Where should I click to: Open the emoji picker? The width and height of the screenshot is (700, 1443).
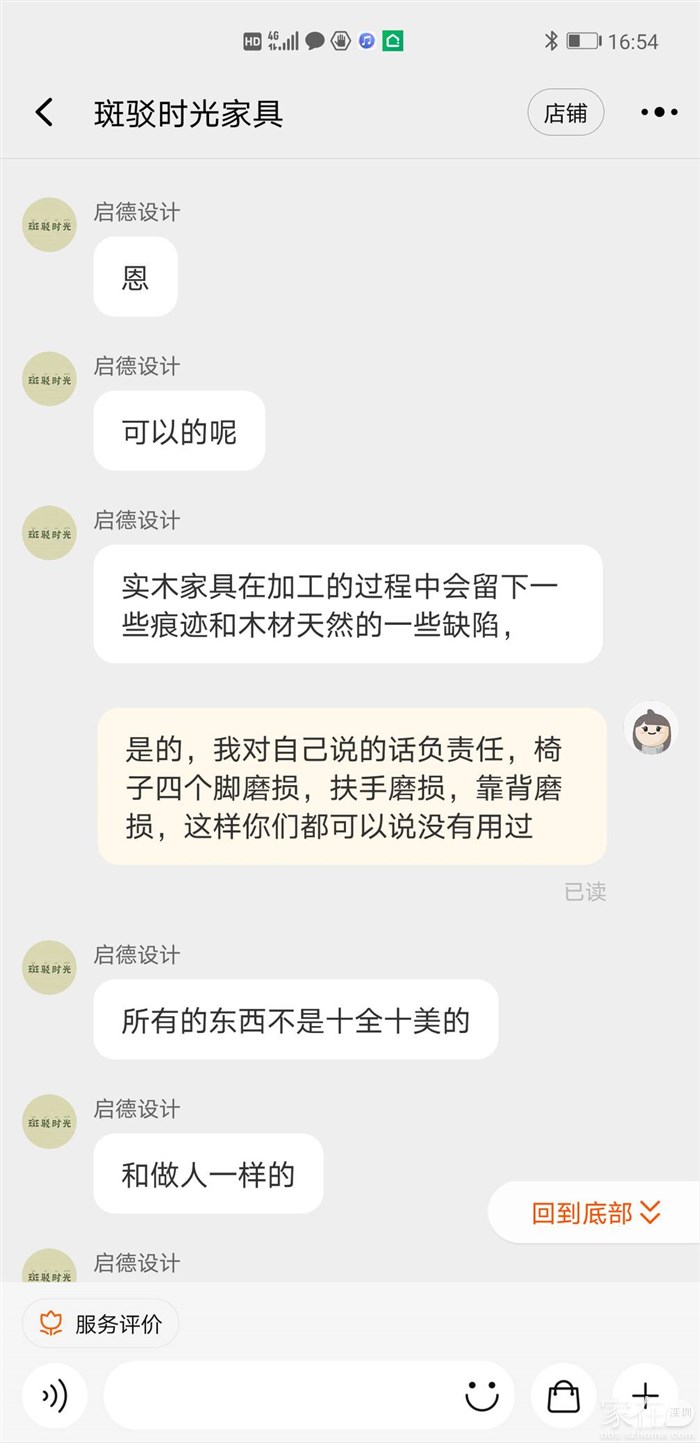click(482, 1395)
